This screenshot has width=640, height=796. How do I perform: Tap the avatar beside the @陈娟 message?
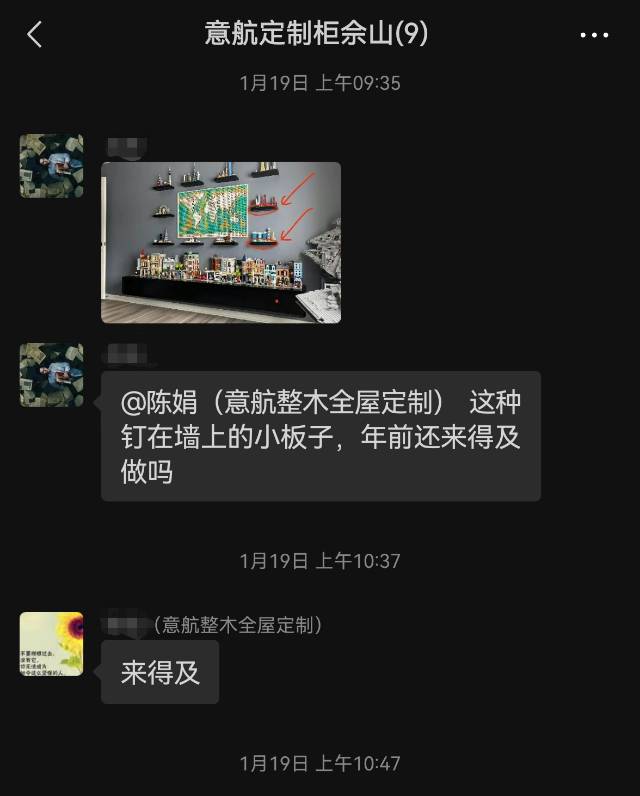(x=52, y=375)
